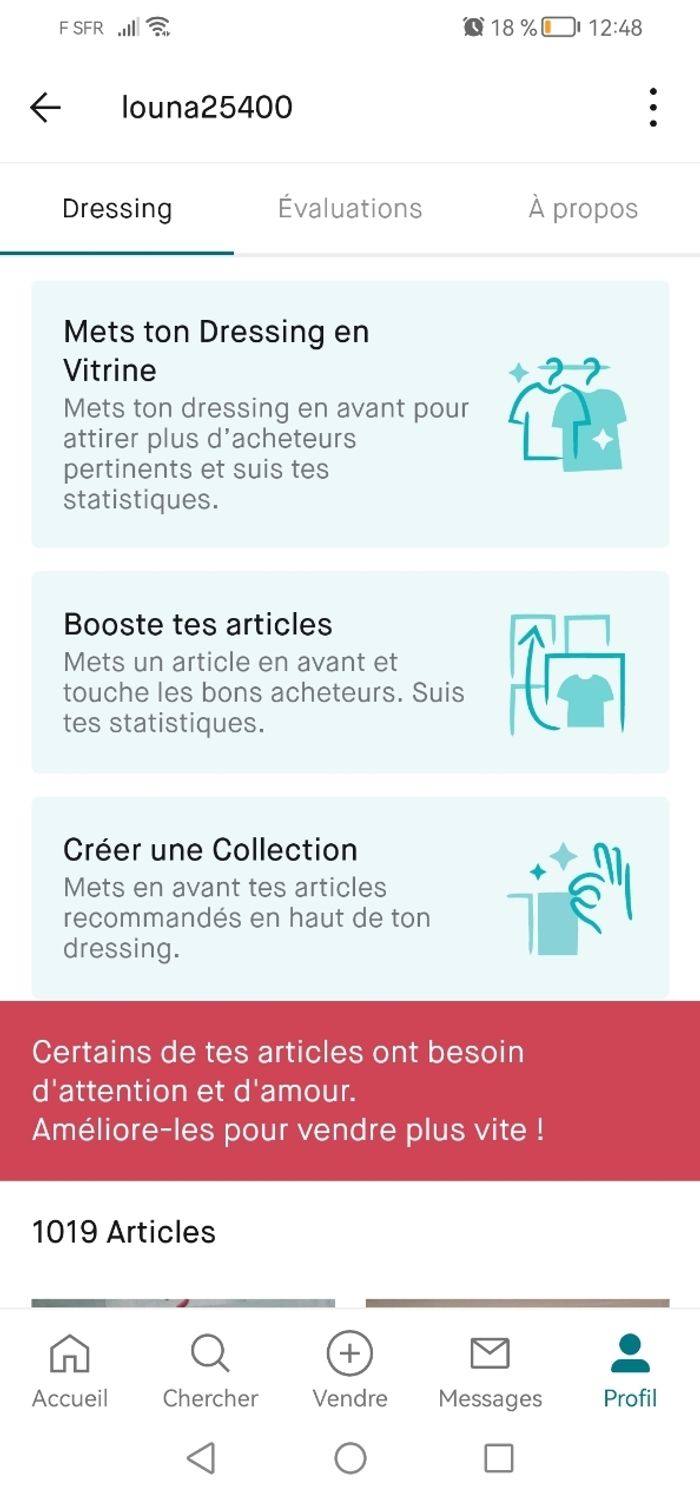Switch to the Évaluations tab
The width and height of the screenshot is (700, 1498).
tap(350, 208)
